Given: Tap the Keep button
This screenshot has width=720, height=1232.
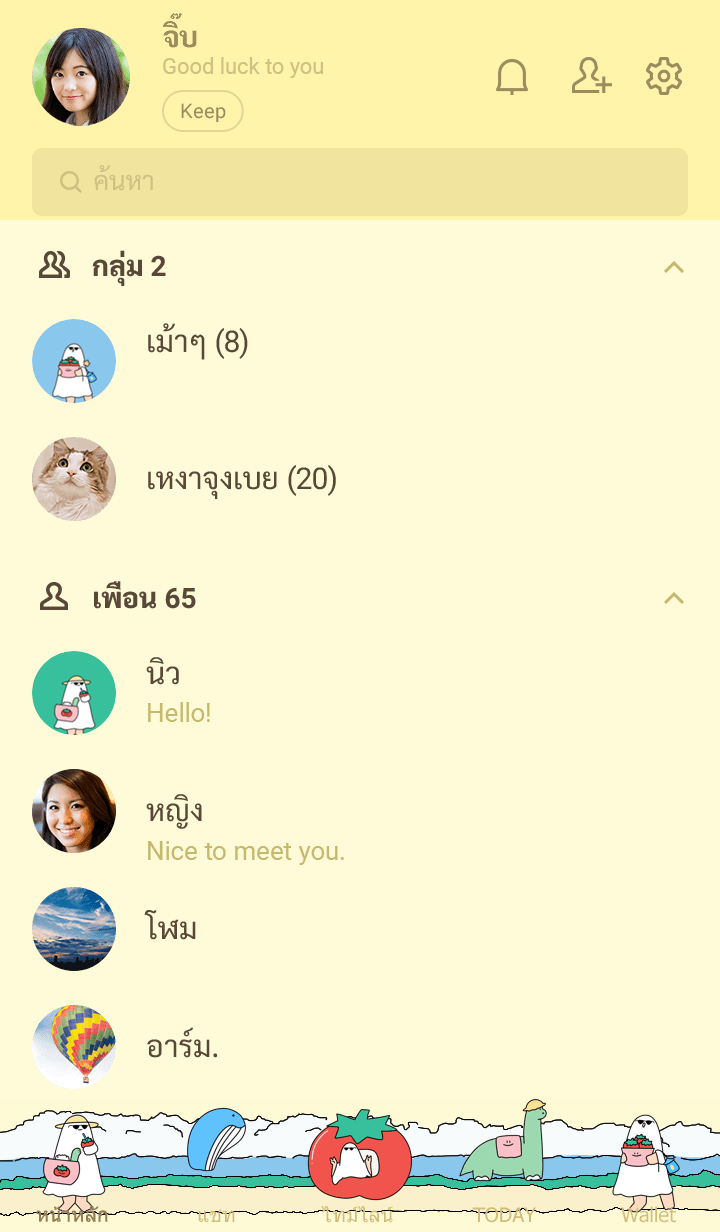Looking at the screenshot, I should [203, 111].
